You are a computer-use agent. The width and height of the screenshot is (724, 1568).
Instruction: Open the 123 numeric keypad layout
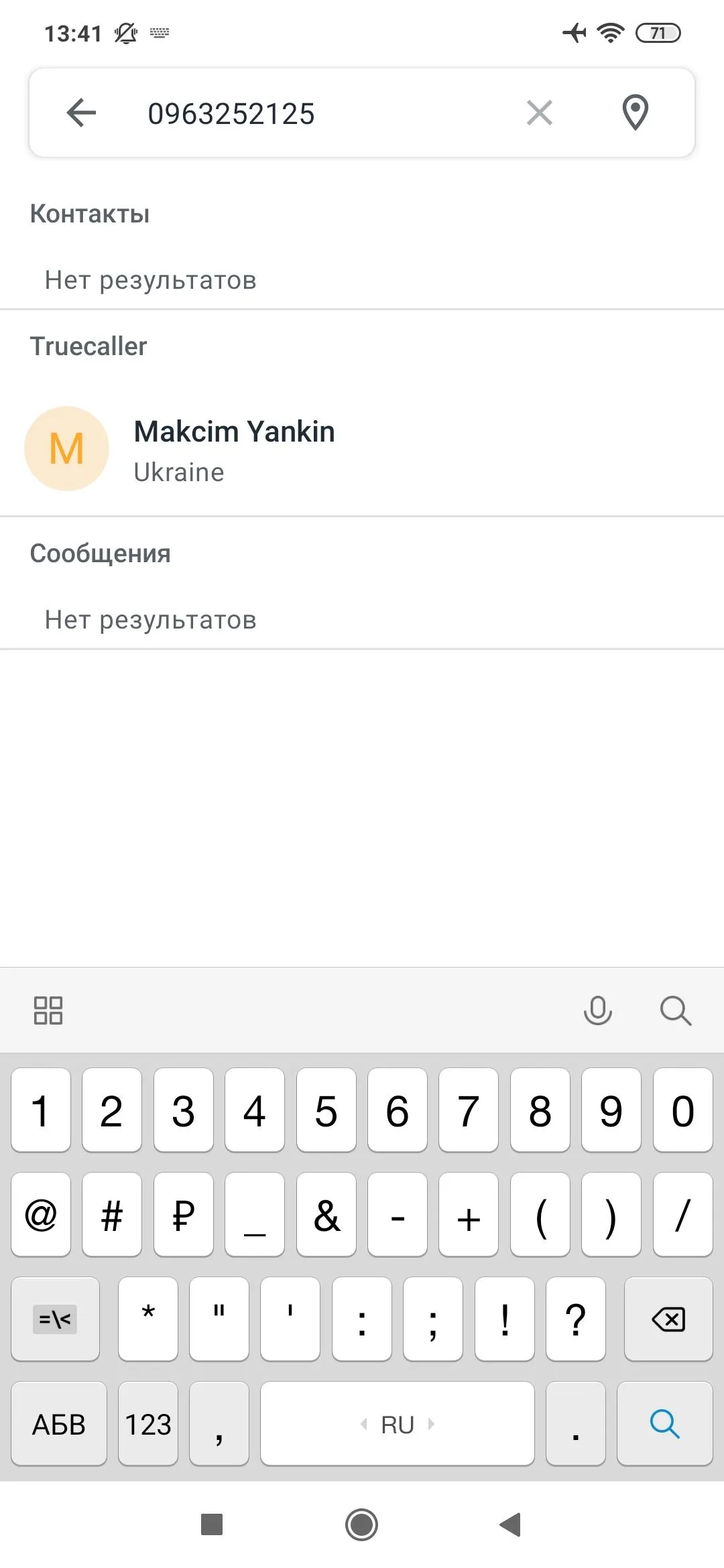[148, 1424]
